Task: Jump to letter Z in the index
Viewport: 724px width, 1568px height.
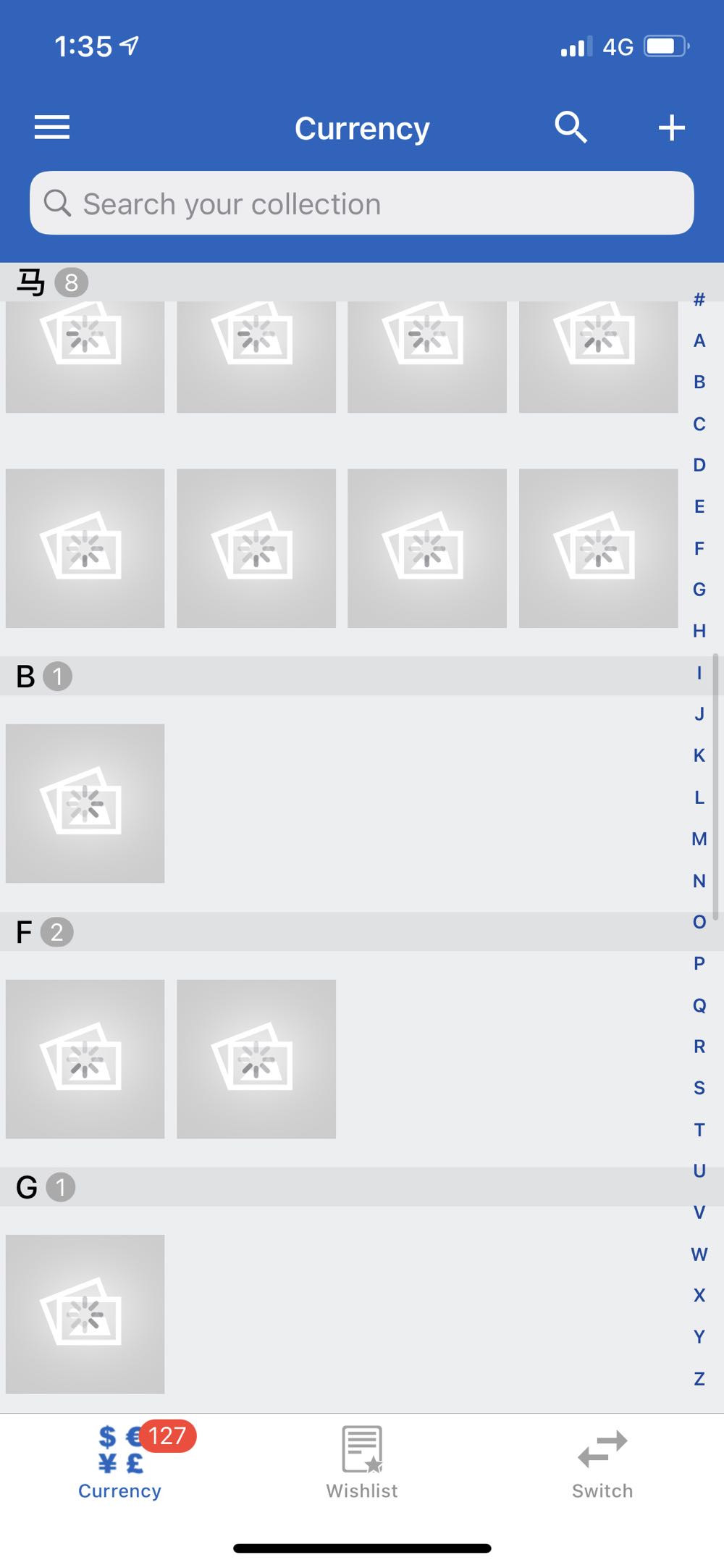Action: [x=699, y=1378]
